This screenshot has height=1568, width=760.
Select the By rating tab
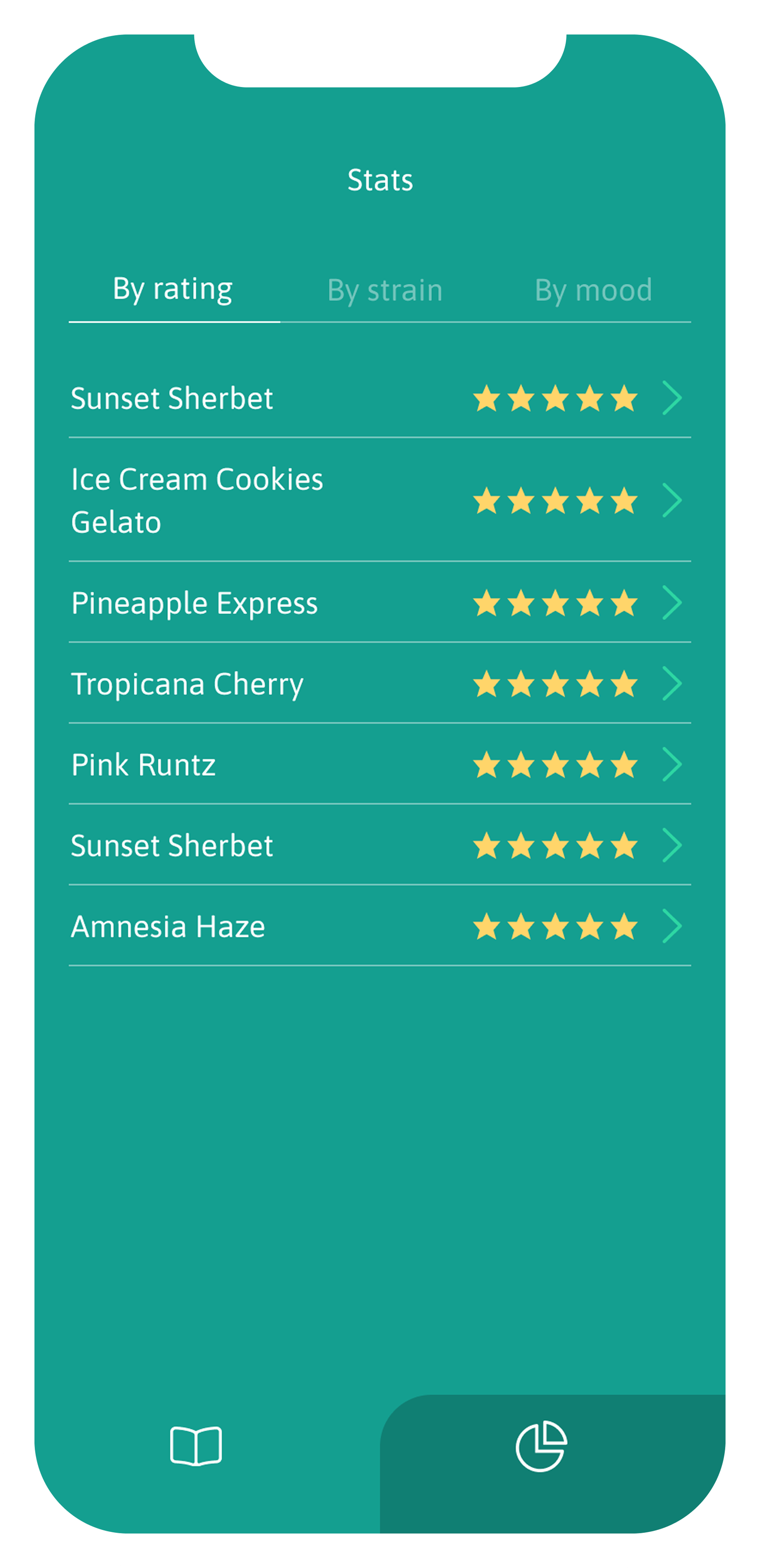(x=173, y=289)
